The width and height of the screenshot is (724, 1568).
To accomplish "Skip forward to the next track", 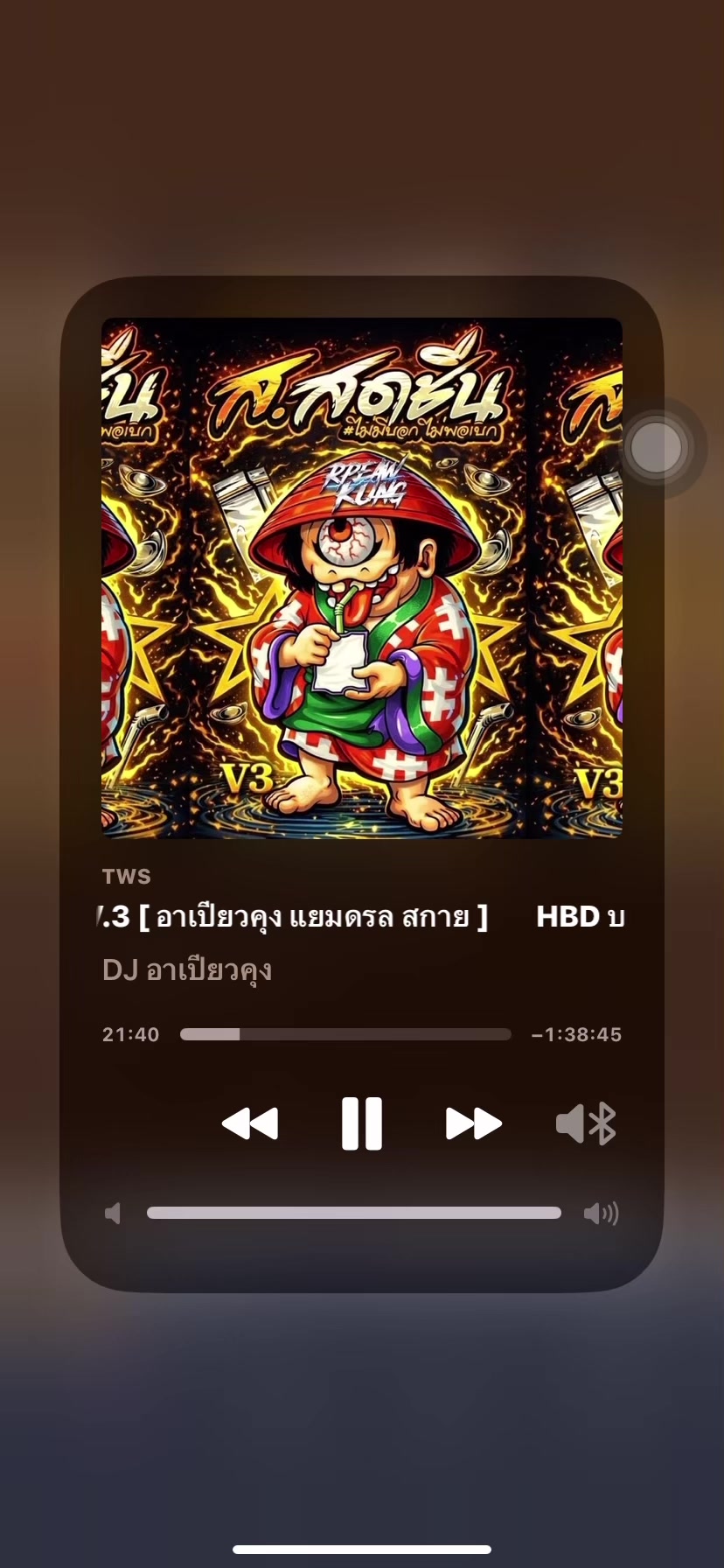I will (474, 1123).
